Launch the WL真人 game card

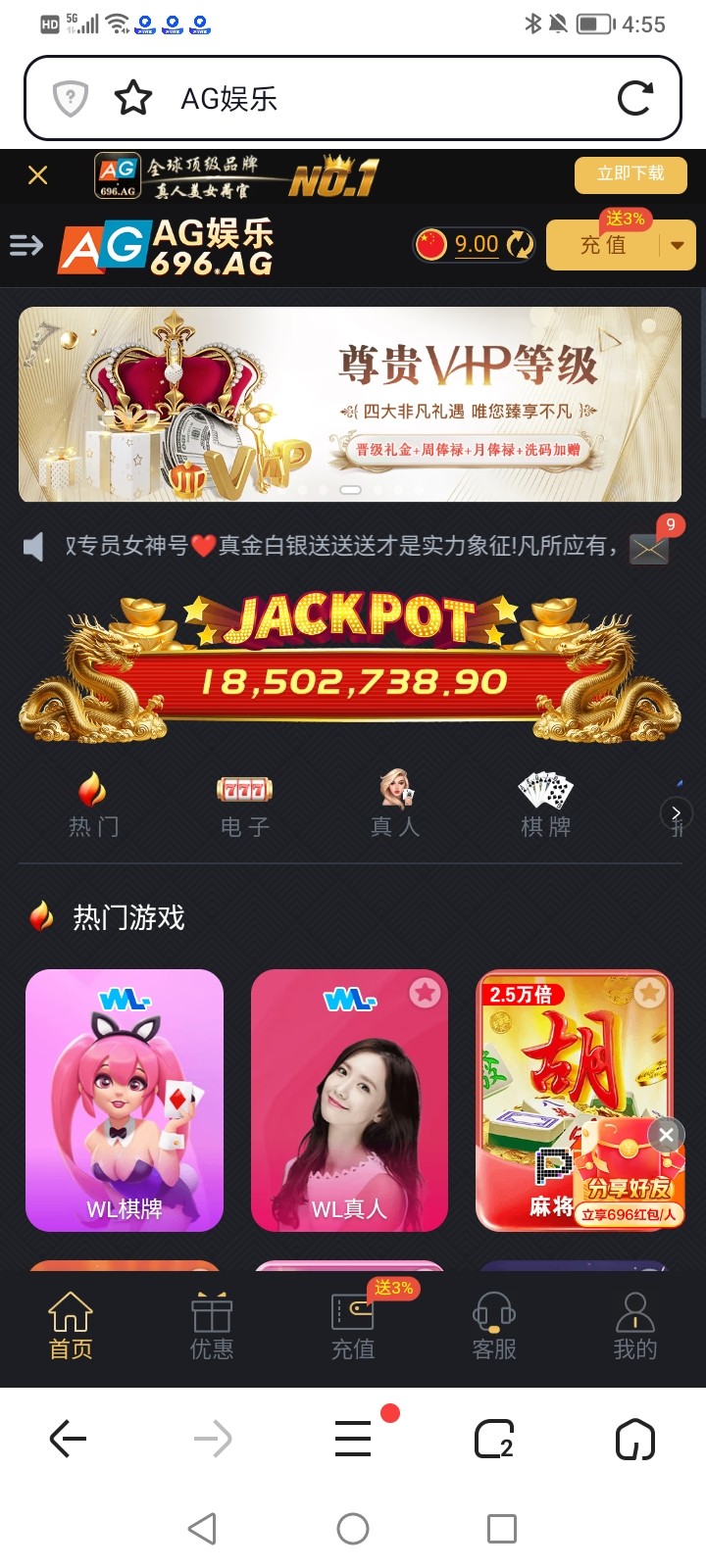coord(349,1100)
